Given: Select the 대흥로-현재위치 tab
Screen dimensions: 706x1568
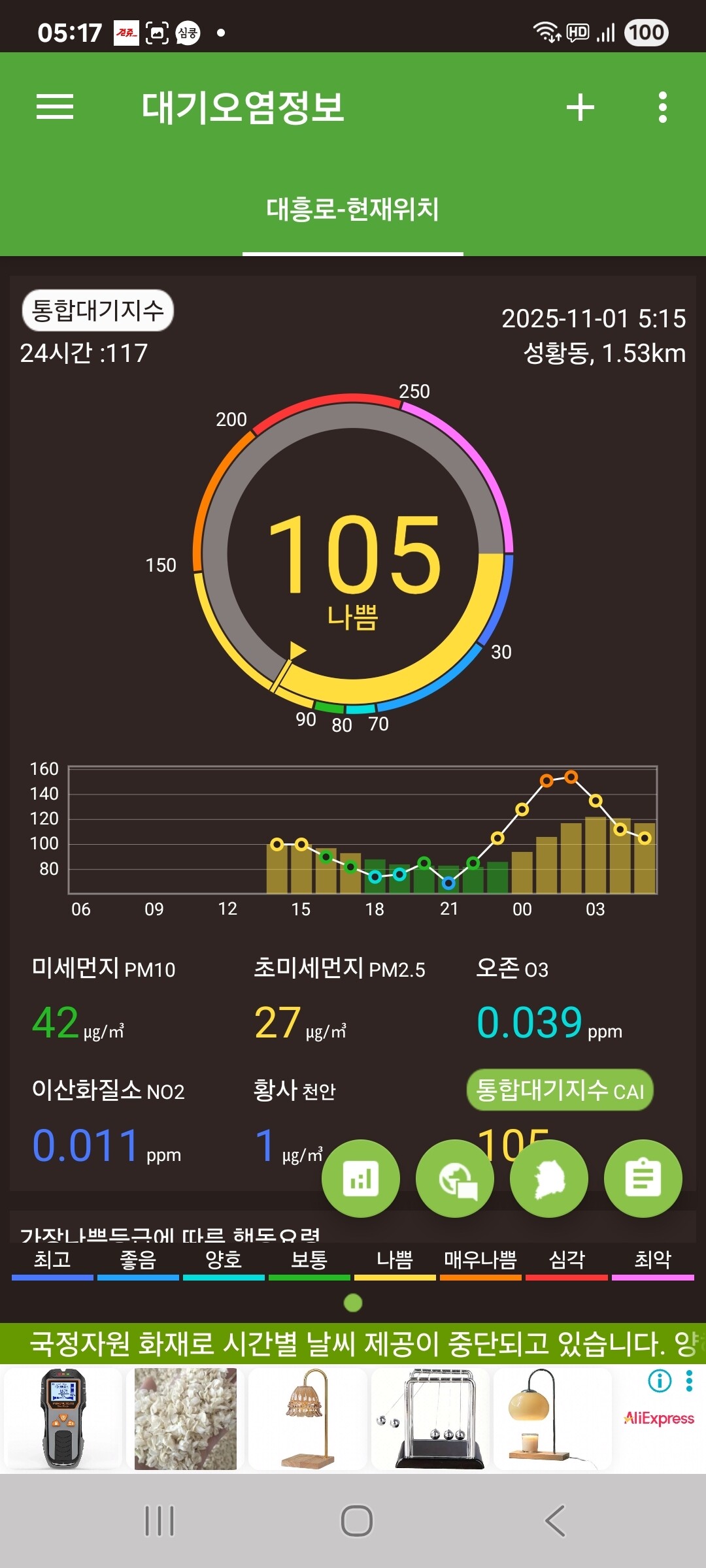Looking at the screenshot, I should 353,210.
